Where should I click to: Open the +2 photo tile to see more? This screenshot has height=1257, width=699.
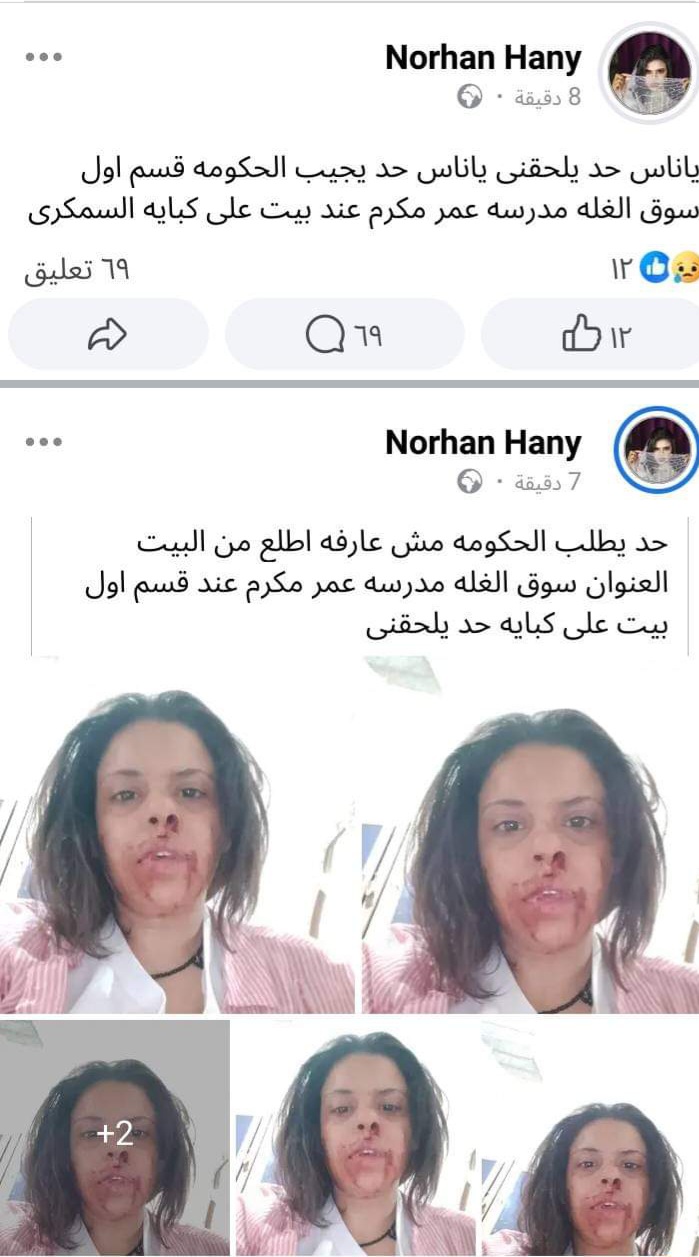[x=116, y=1137]
